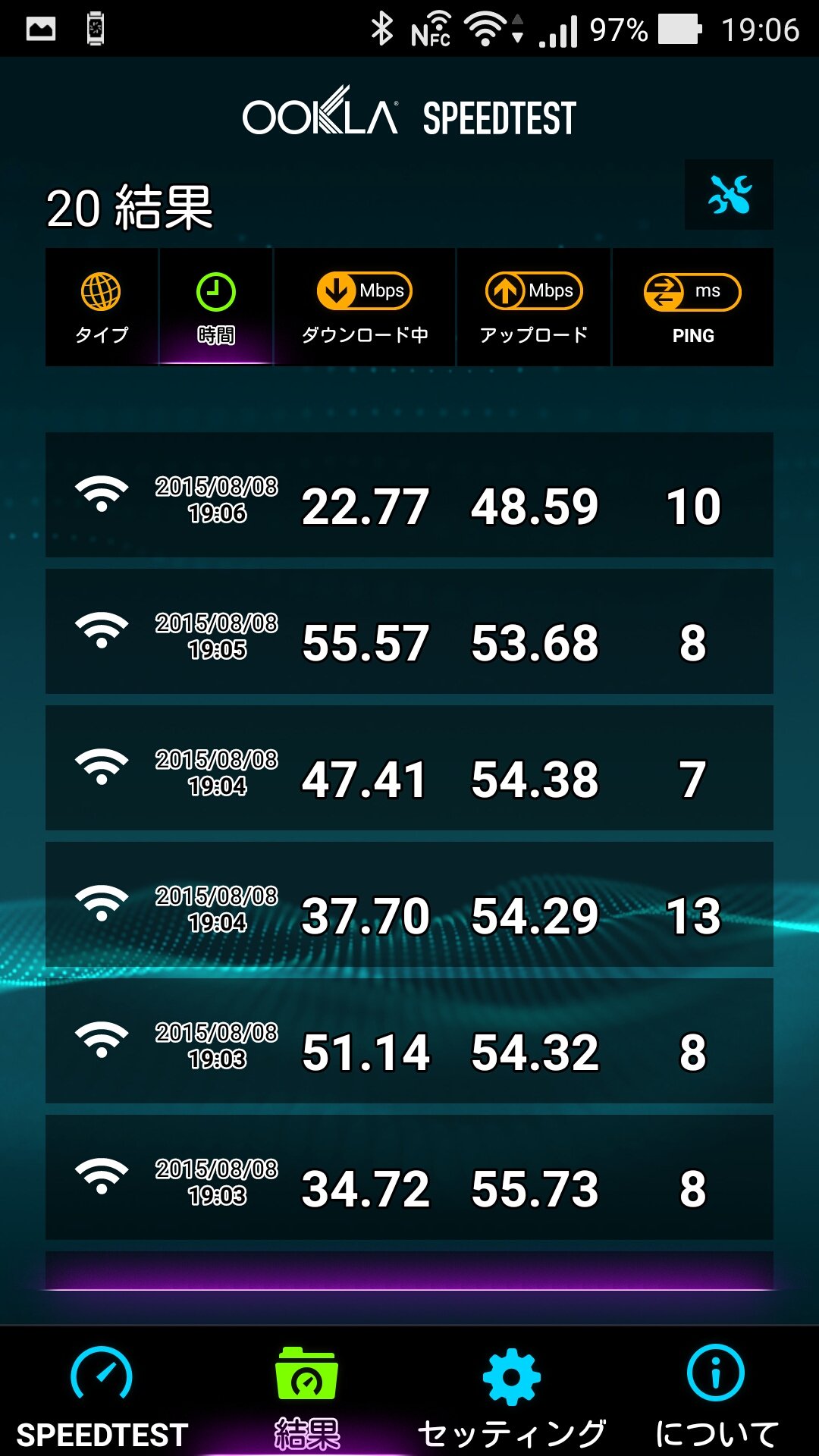Image resolution: width=819 pixels, height=1456 pixels.
Task: Open the result with 37.70 download
Action: click(x=409, y=905)
